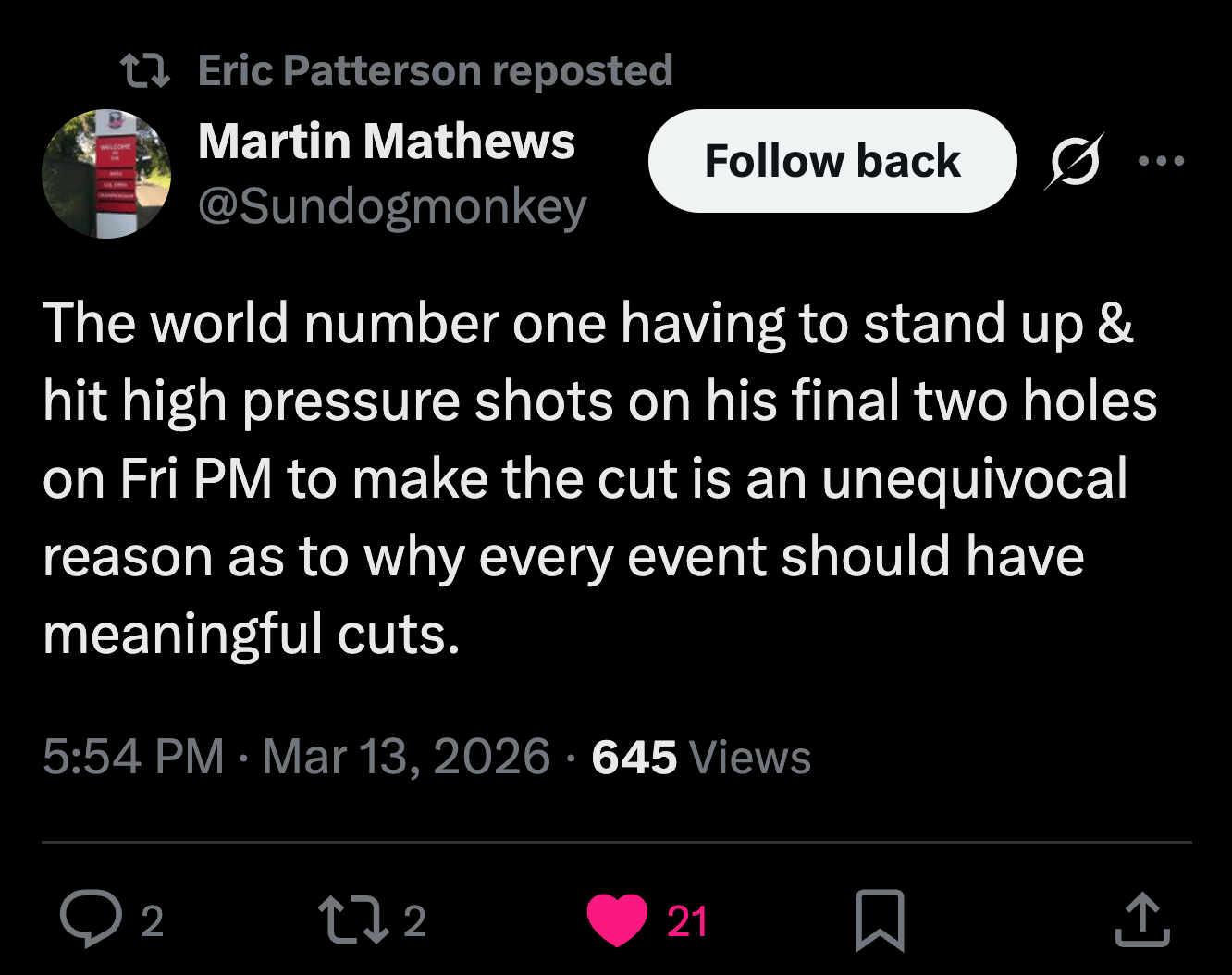Image resolution: width=1232 pixels, height=975 pixels.
Task: Tap the Follow back button
Action: 832,161
